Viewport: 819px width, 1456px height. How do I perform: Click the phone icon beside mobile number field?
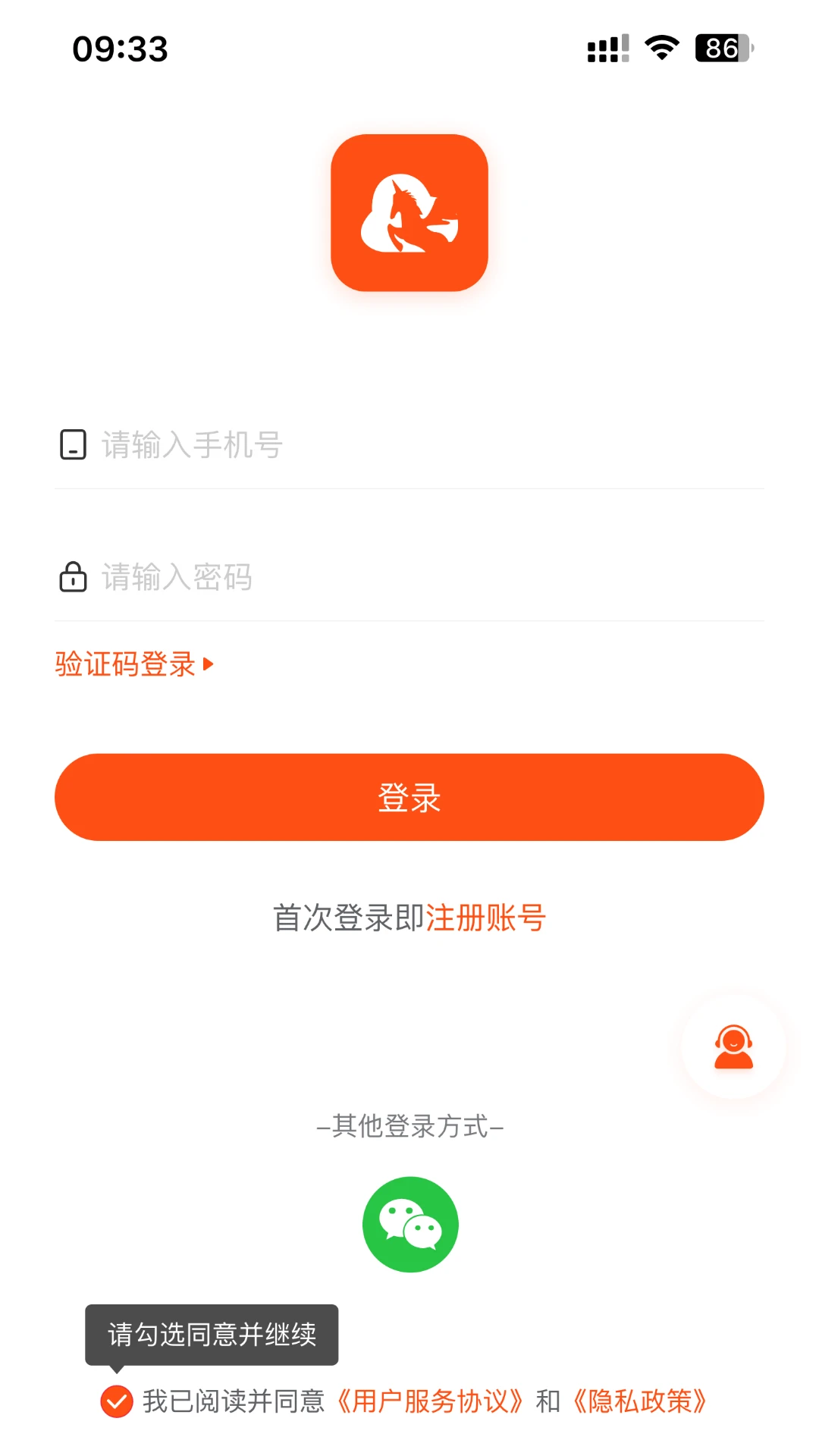(x=73, y=445)
